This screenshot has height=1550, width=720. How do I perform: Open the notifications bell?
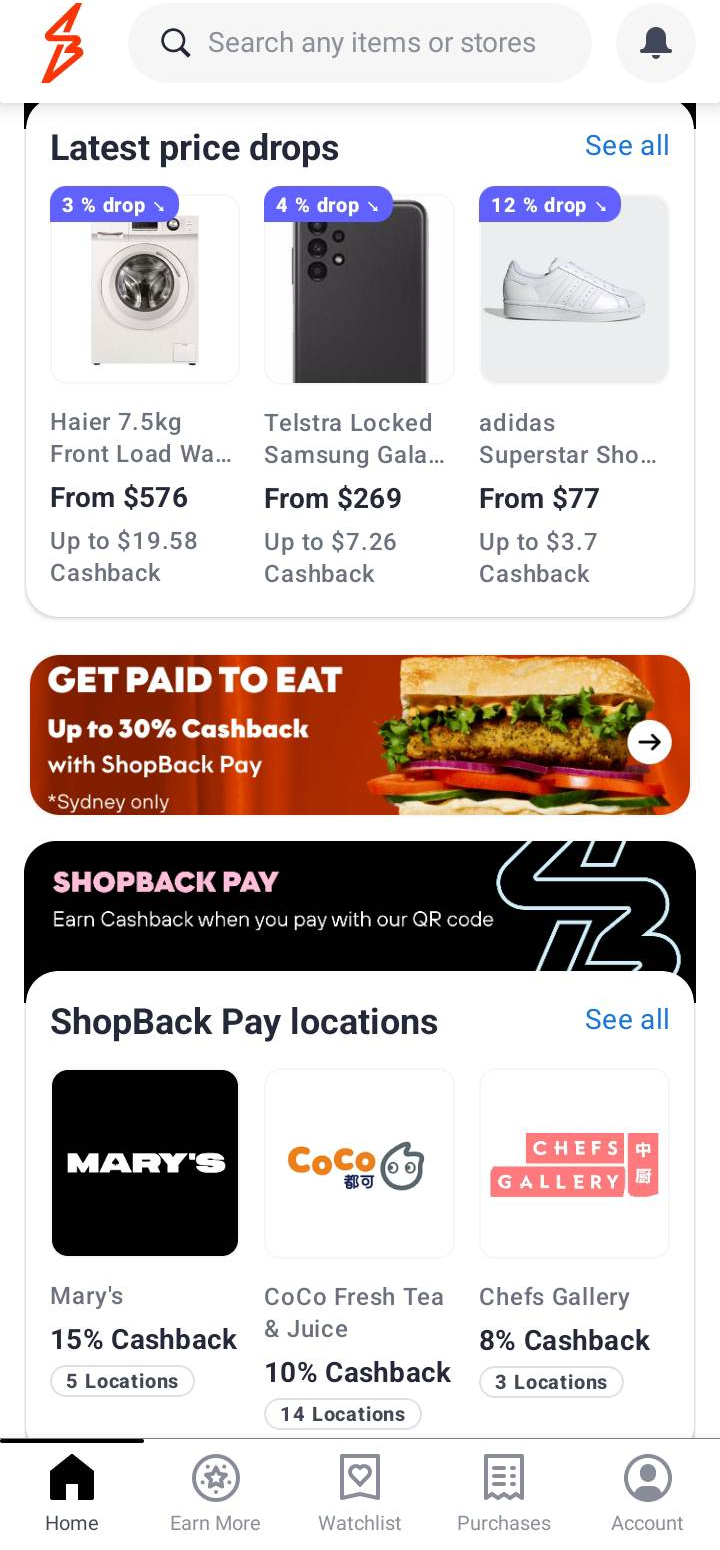coord(656,43)
